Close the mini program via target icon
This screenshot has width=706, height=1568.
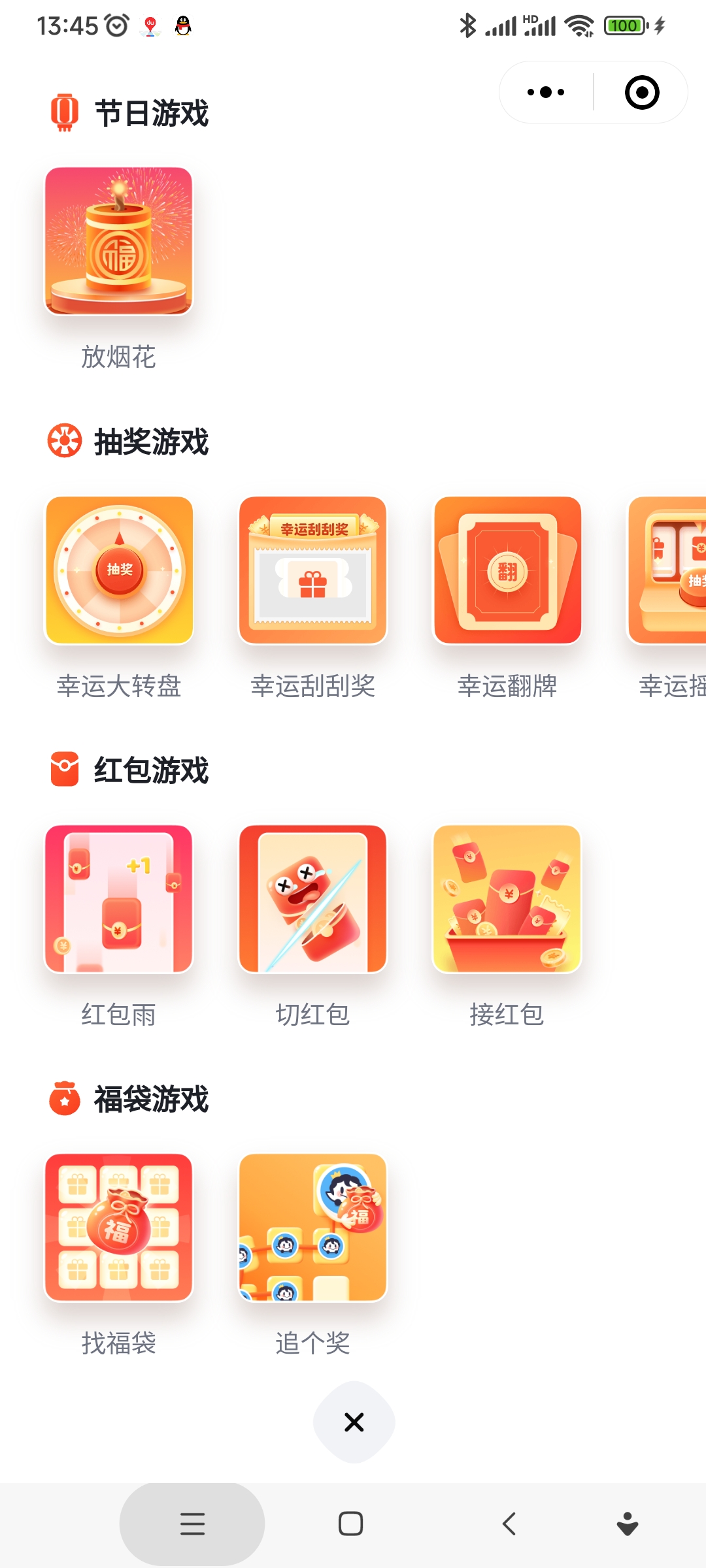641,92
